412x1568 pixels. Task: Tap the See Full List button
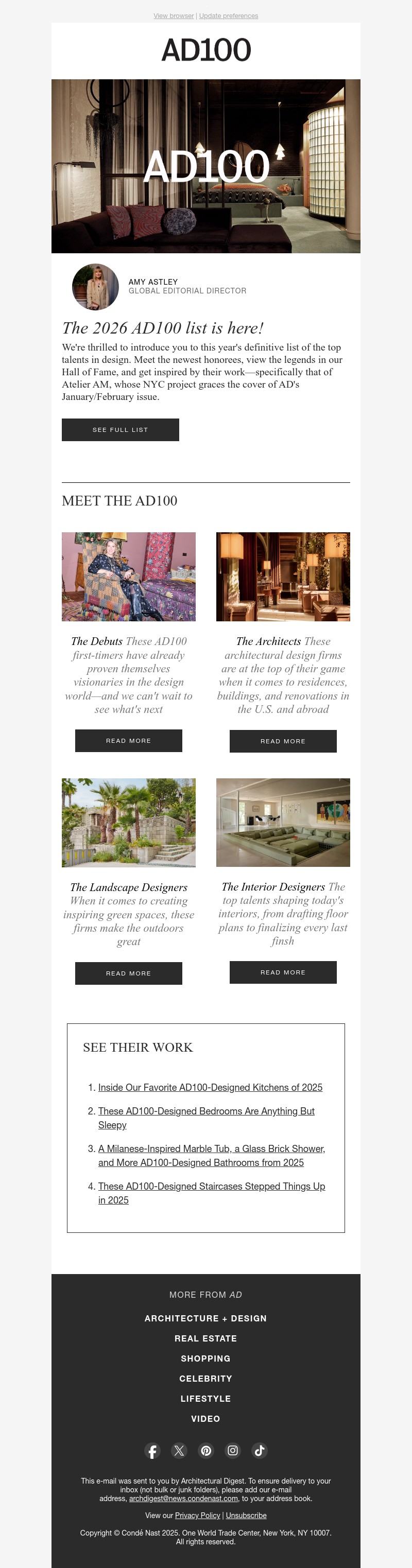[121, 430]
